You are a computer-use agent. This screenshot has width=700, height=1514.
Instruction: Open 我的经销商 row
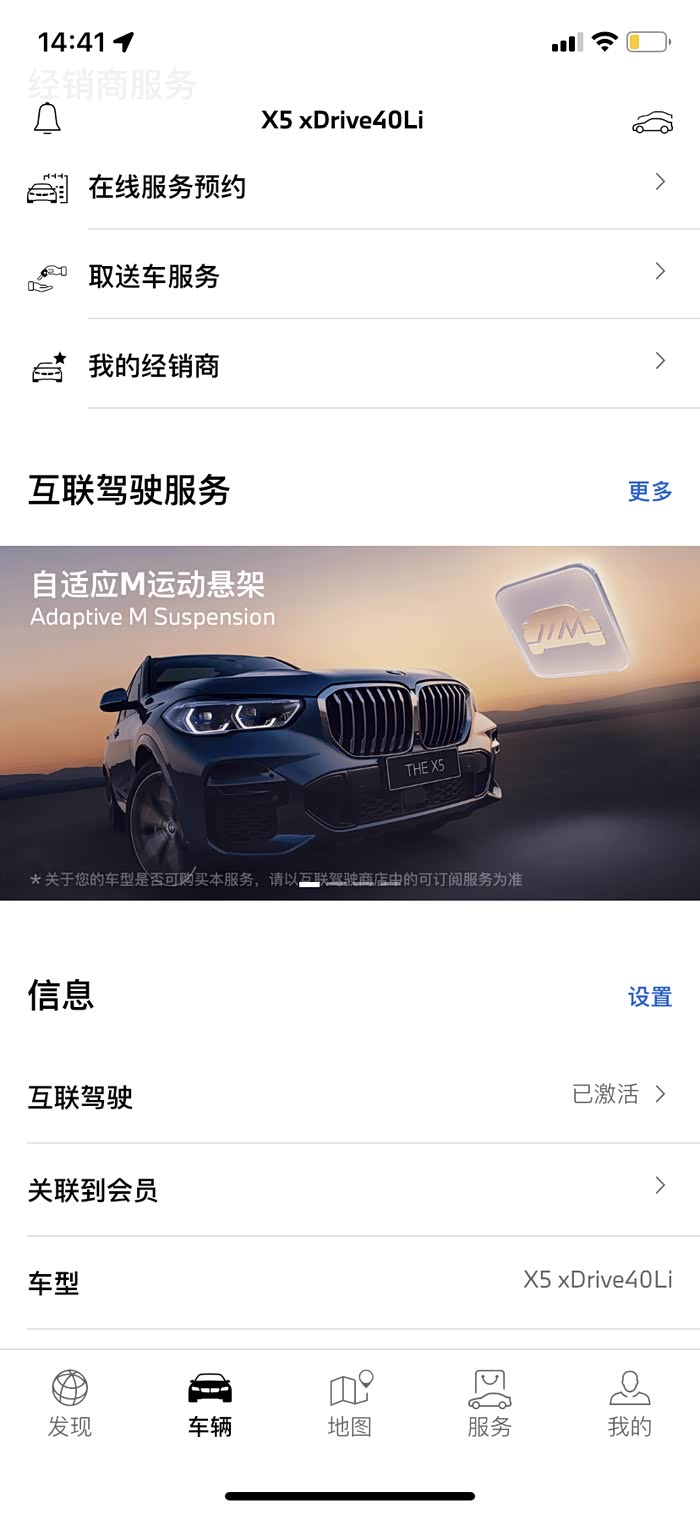350,365
